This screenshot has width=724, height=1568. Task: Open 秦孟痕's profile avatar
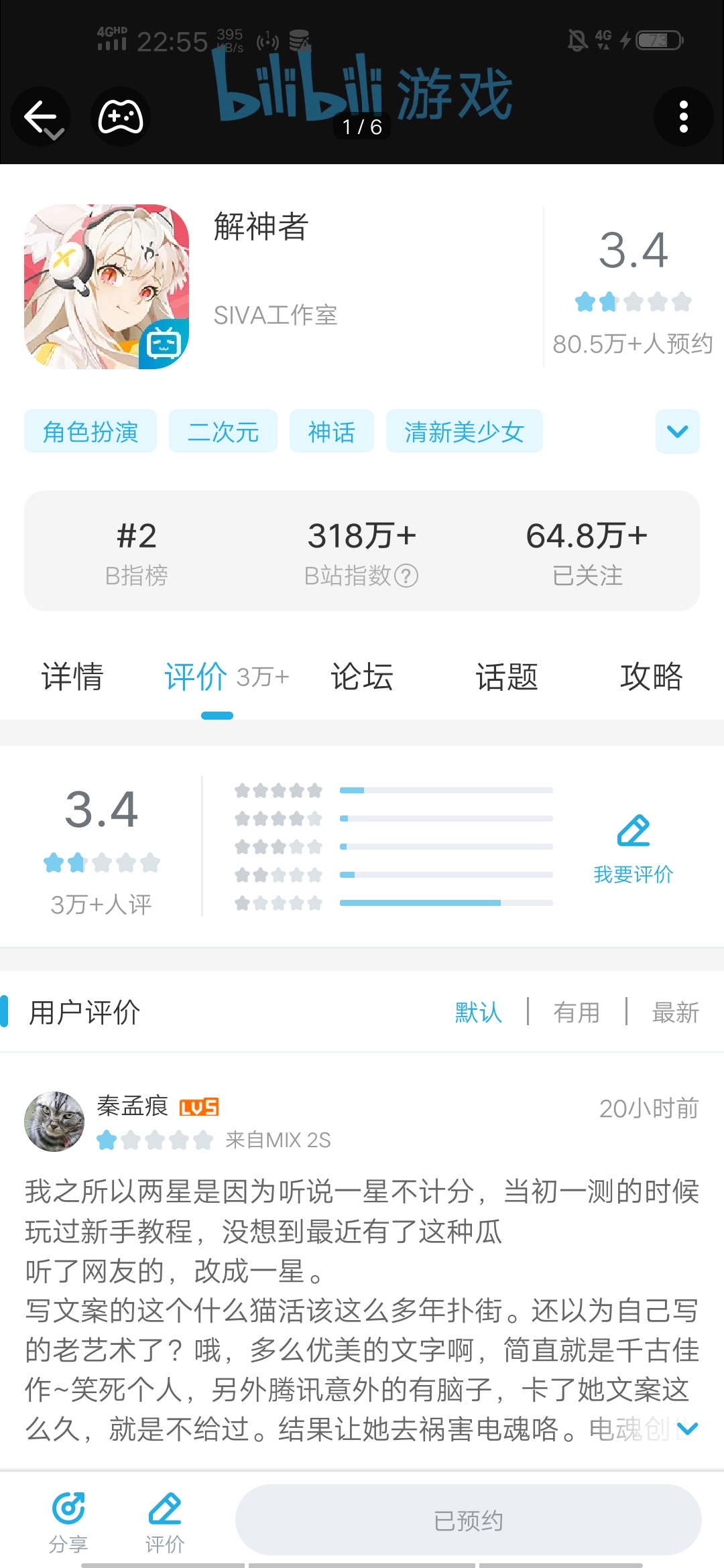54,1122
